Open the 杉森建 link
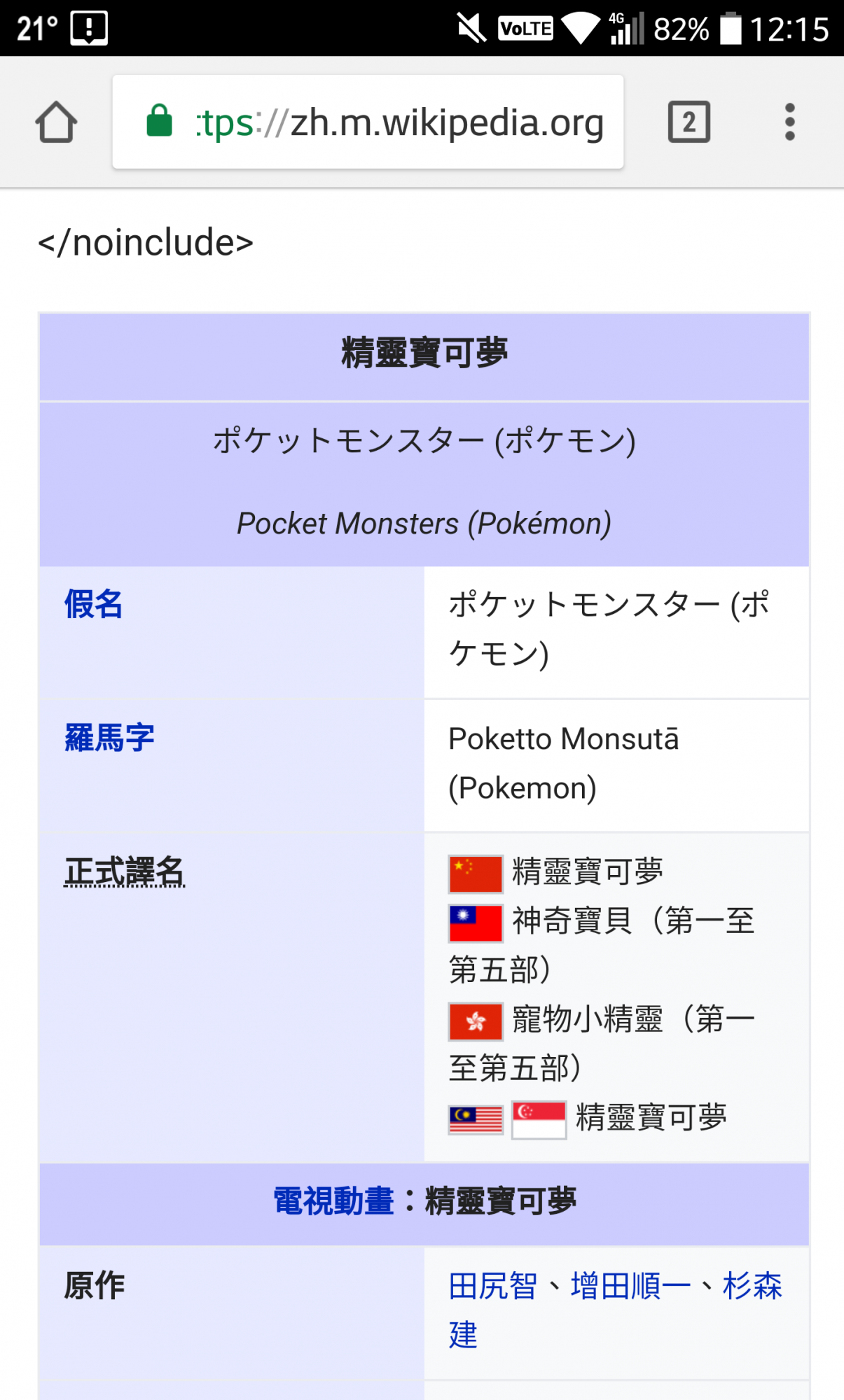This screenshot has width=844, height=1400. click(752, 1286)
